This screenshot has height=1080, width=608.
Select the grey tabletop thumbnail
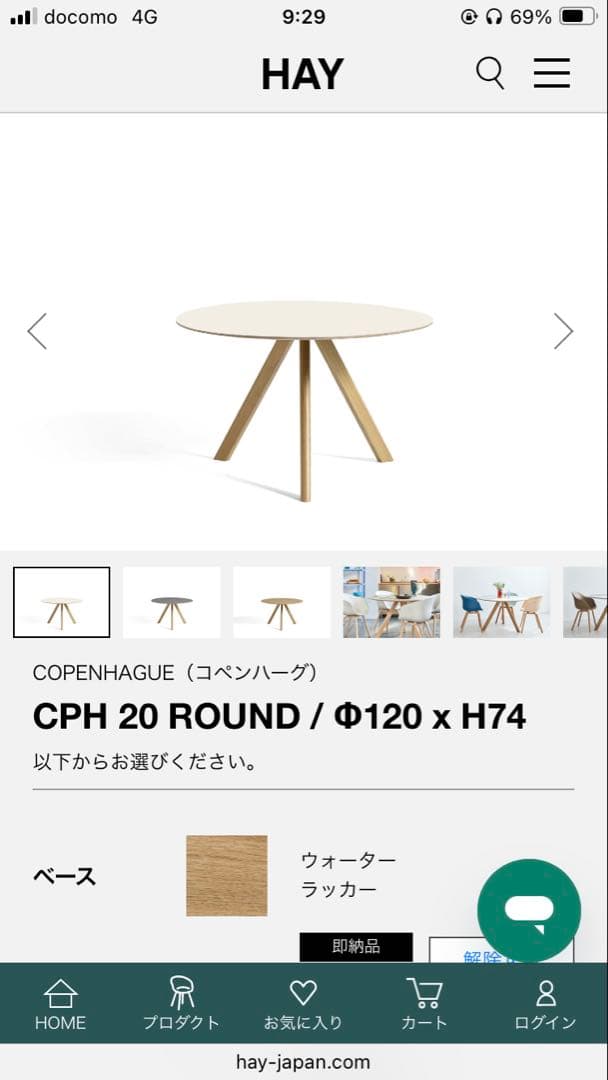(x=172, y=603)
